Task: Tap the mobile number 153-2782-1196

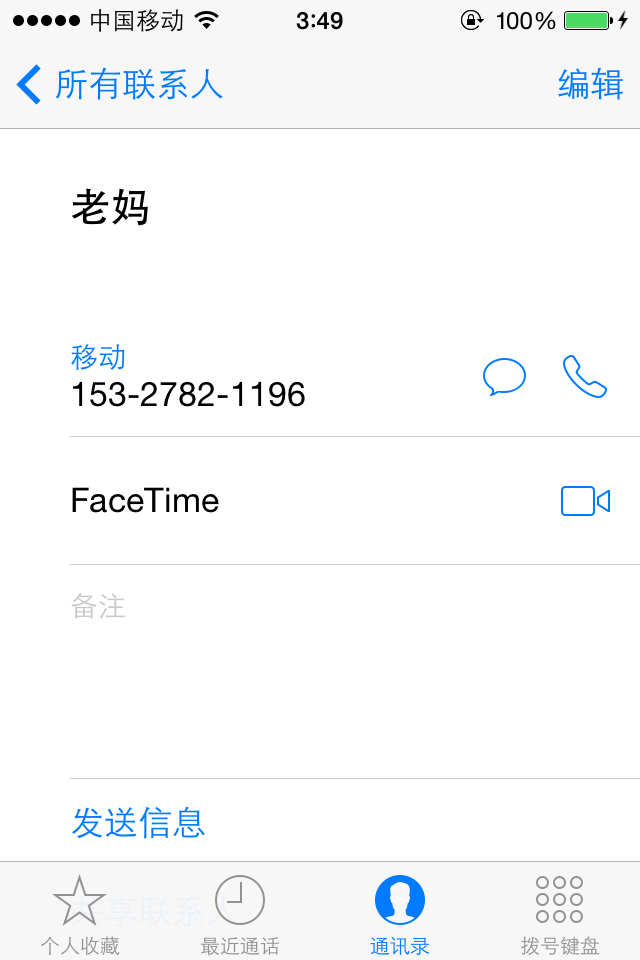Action: (x=188, y=395)
